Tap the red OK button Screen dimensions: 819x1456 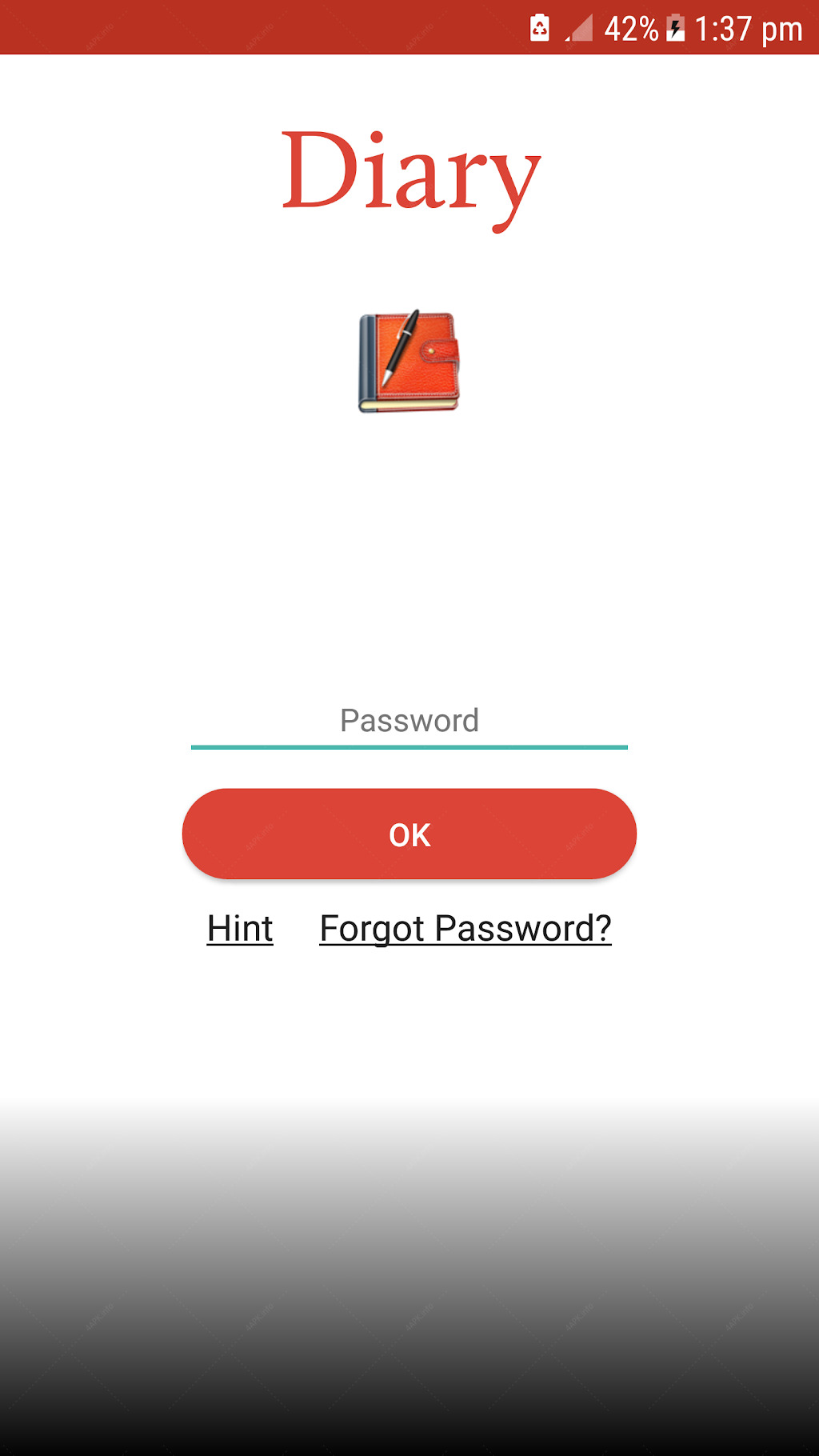coord(409,834)
